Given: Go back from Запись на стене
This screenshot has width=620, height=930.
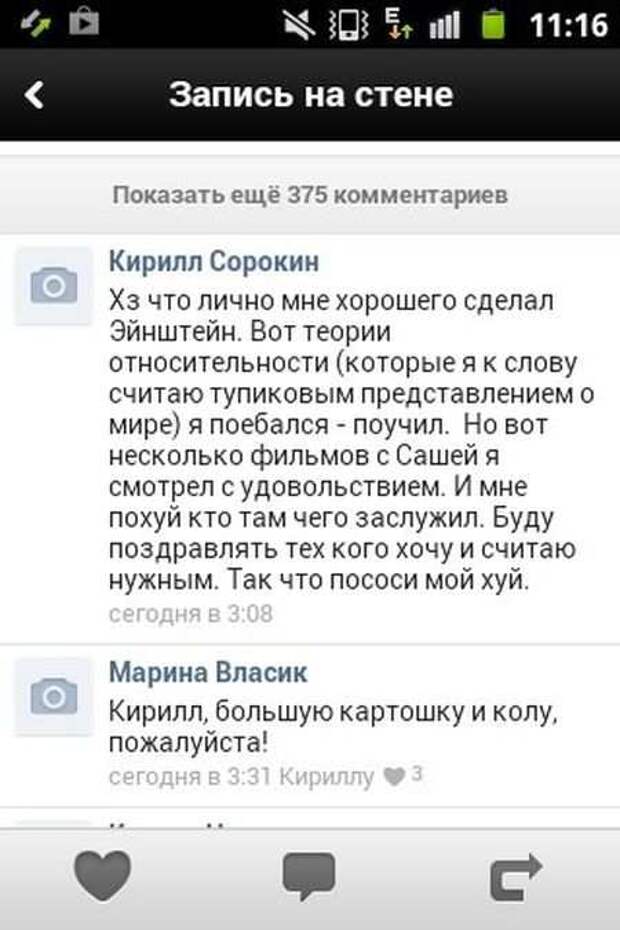Looking at the screenshot, I should (35, 96).
